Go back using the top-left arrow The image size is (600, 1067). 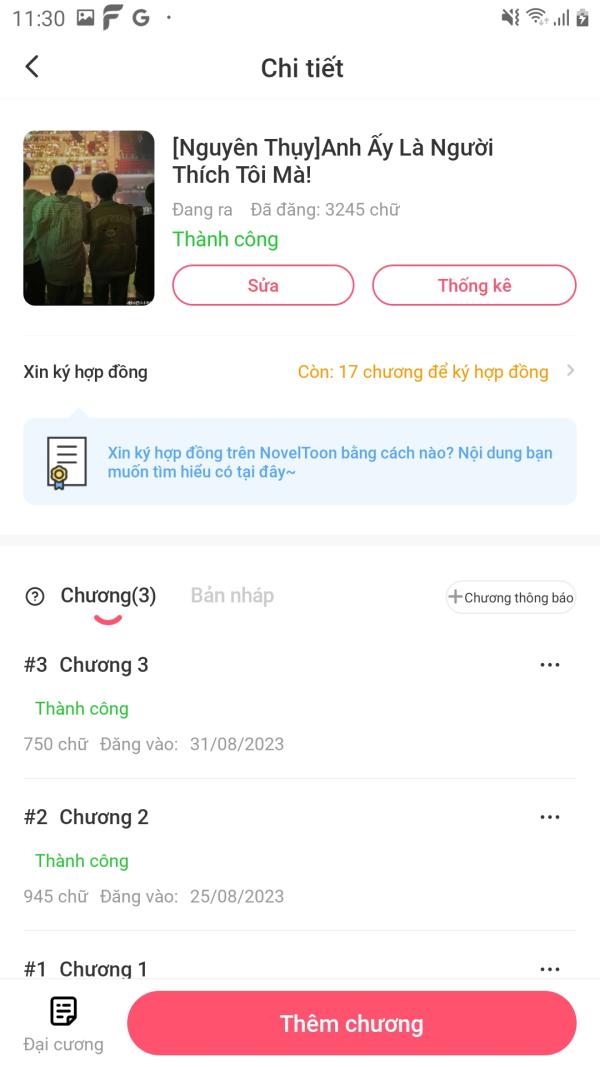32,67
